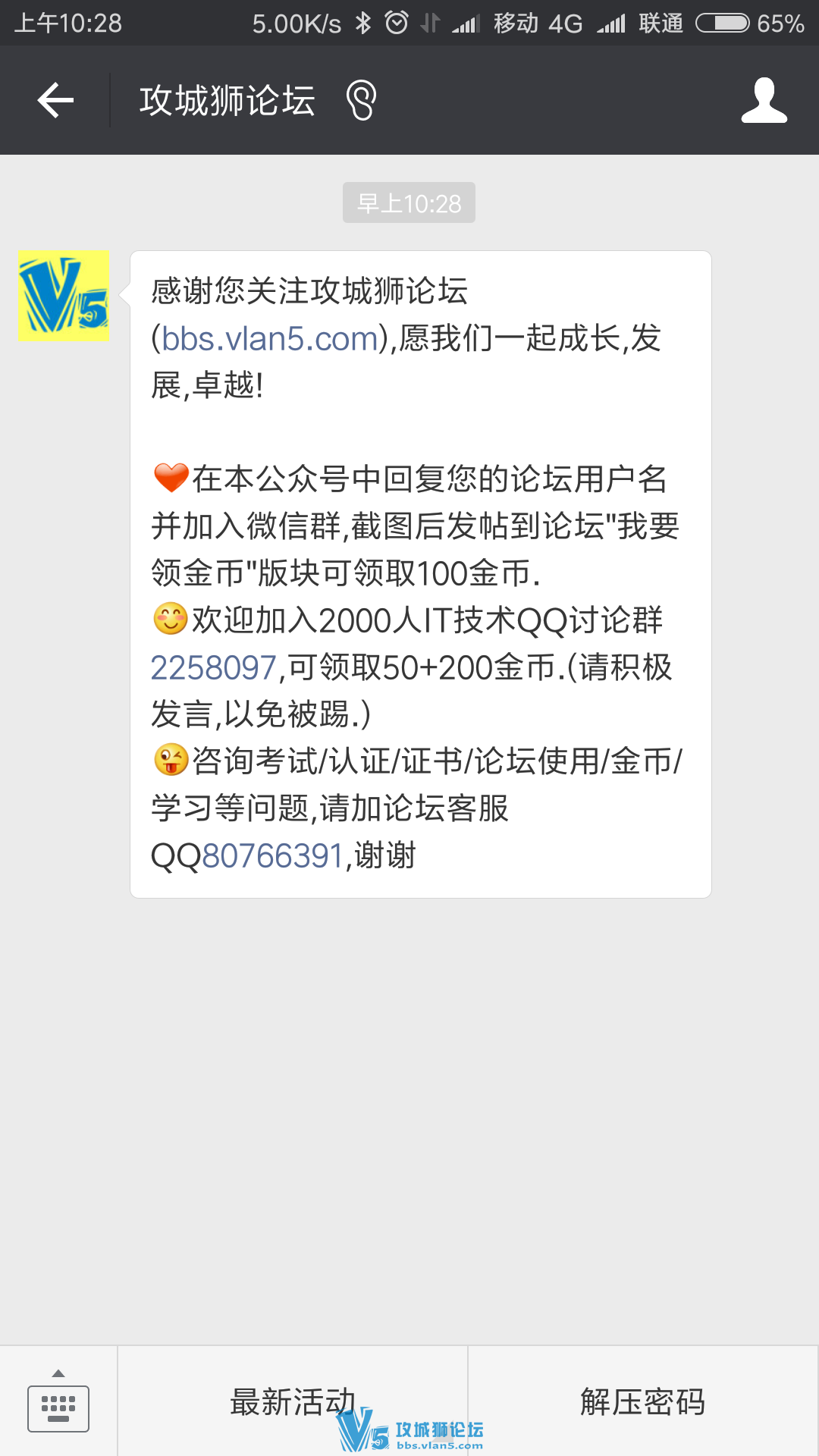Open the account profile icon
This screenshot has width=819, height=1456.
pos(764,100)
